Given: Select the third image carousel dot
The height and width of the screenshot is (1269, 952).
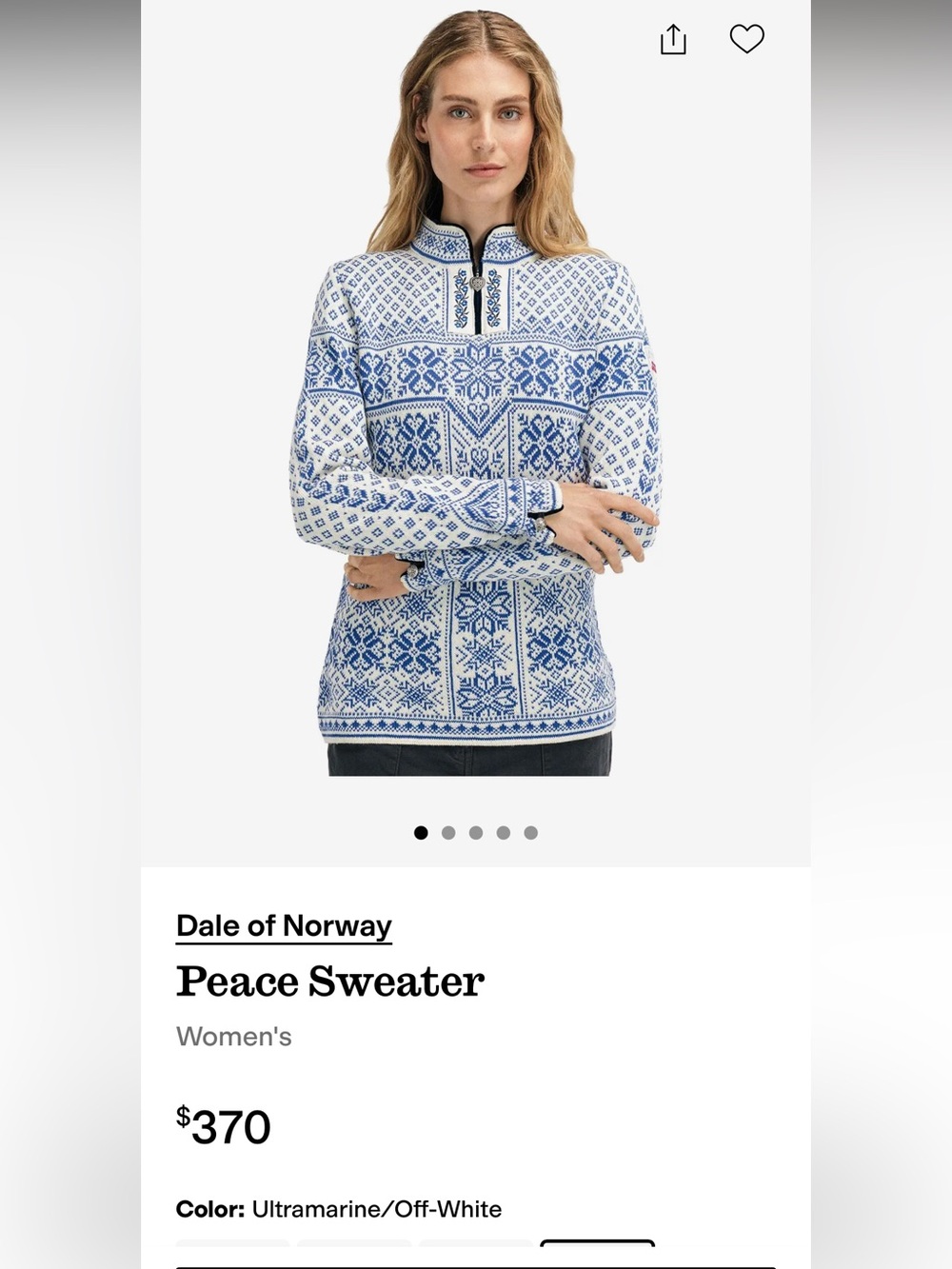Looking at the screenshot, I should (x=476, y=832).
